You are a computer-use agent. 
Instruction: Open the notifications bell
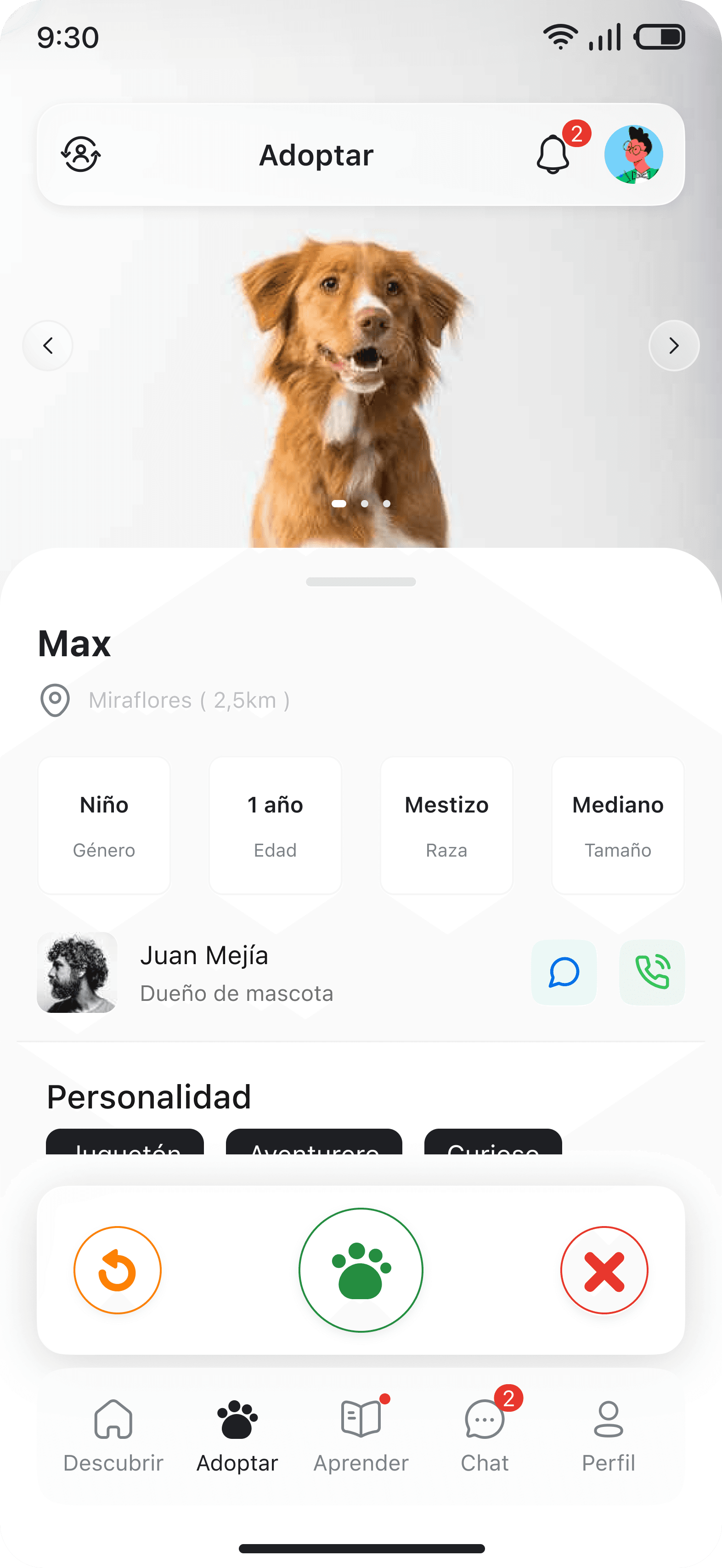coord(553,154)
